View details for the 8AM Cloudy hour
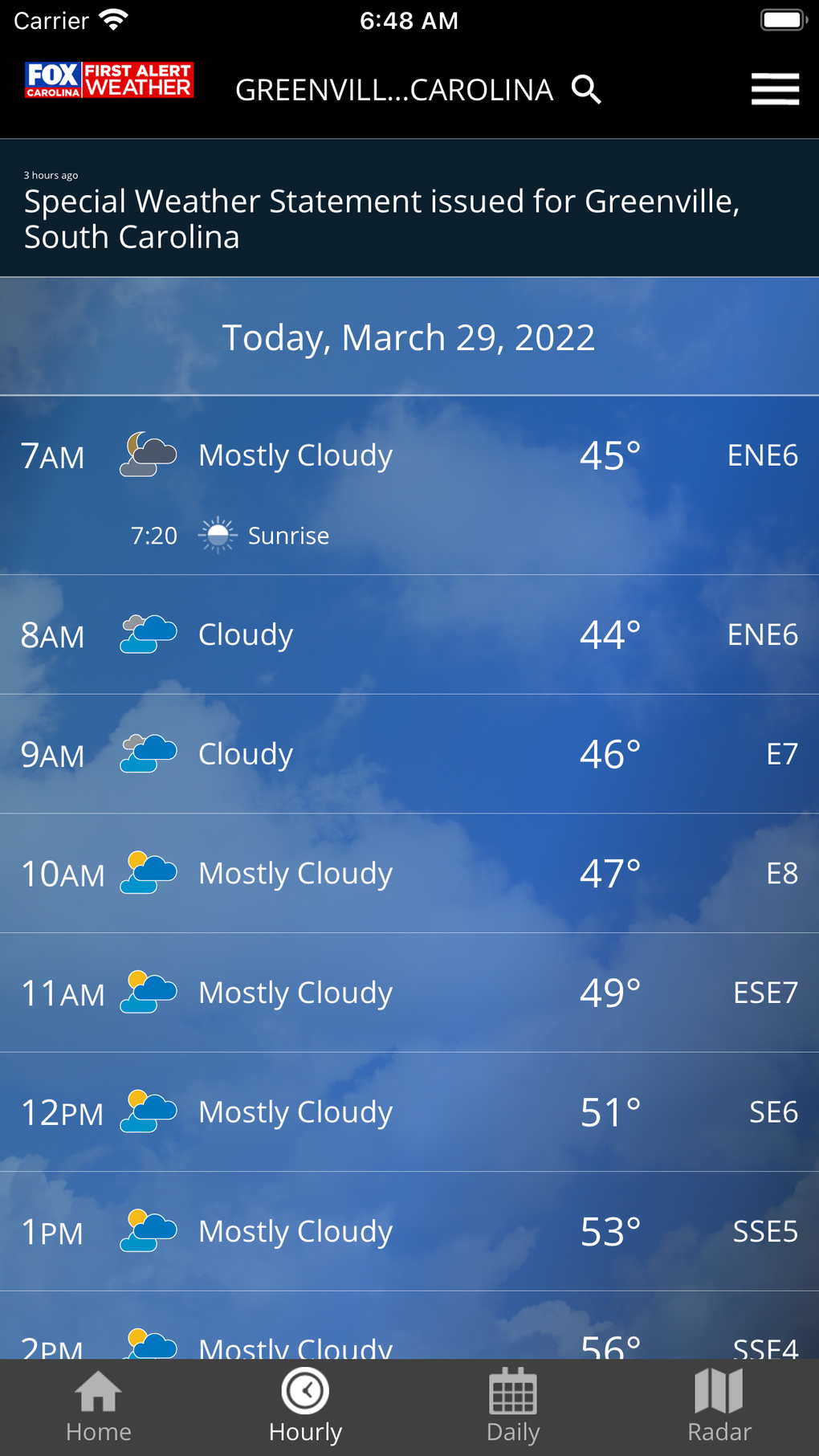The width and height of the screenshot is (819, 1456). [x=409, y=635]
